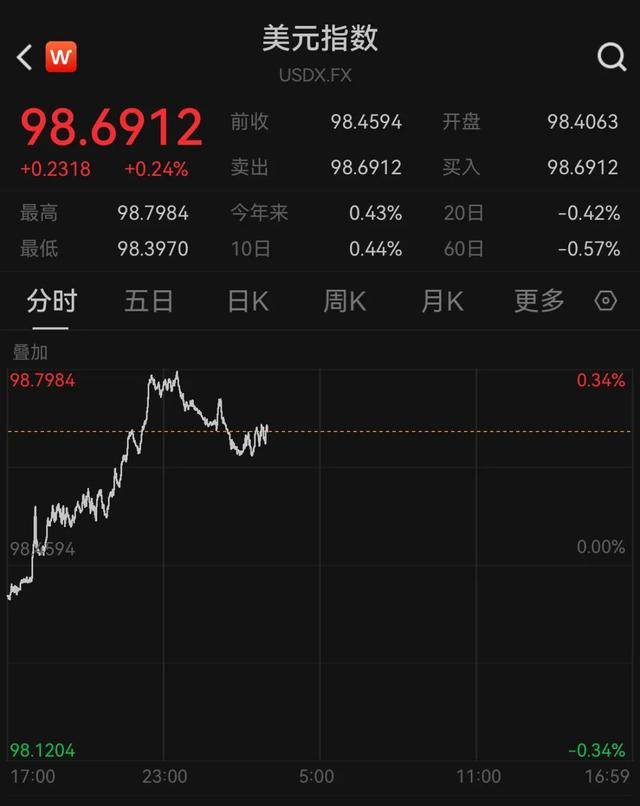Switch to the 分时 chart tab
The width and height of the screenshot is (640, 806).
(52, 301)
